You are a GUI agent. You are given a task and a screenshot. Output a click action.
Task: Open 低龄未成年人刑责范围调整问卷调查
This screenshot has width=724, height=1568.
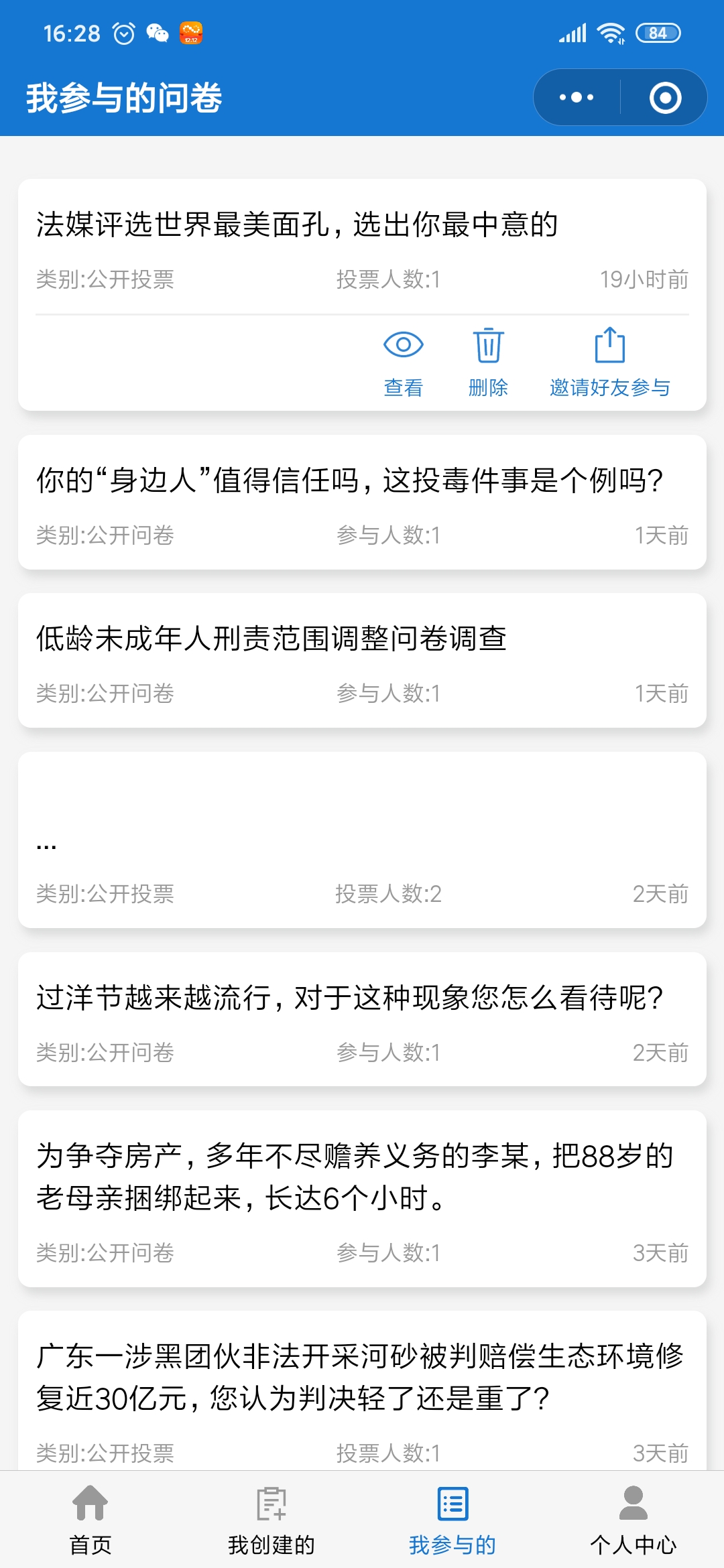pyautogui.click(x=362, y=661)
